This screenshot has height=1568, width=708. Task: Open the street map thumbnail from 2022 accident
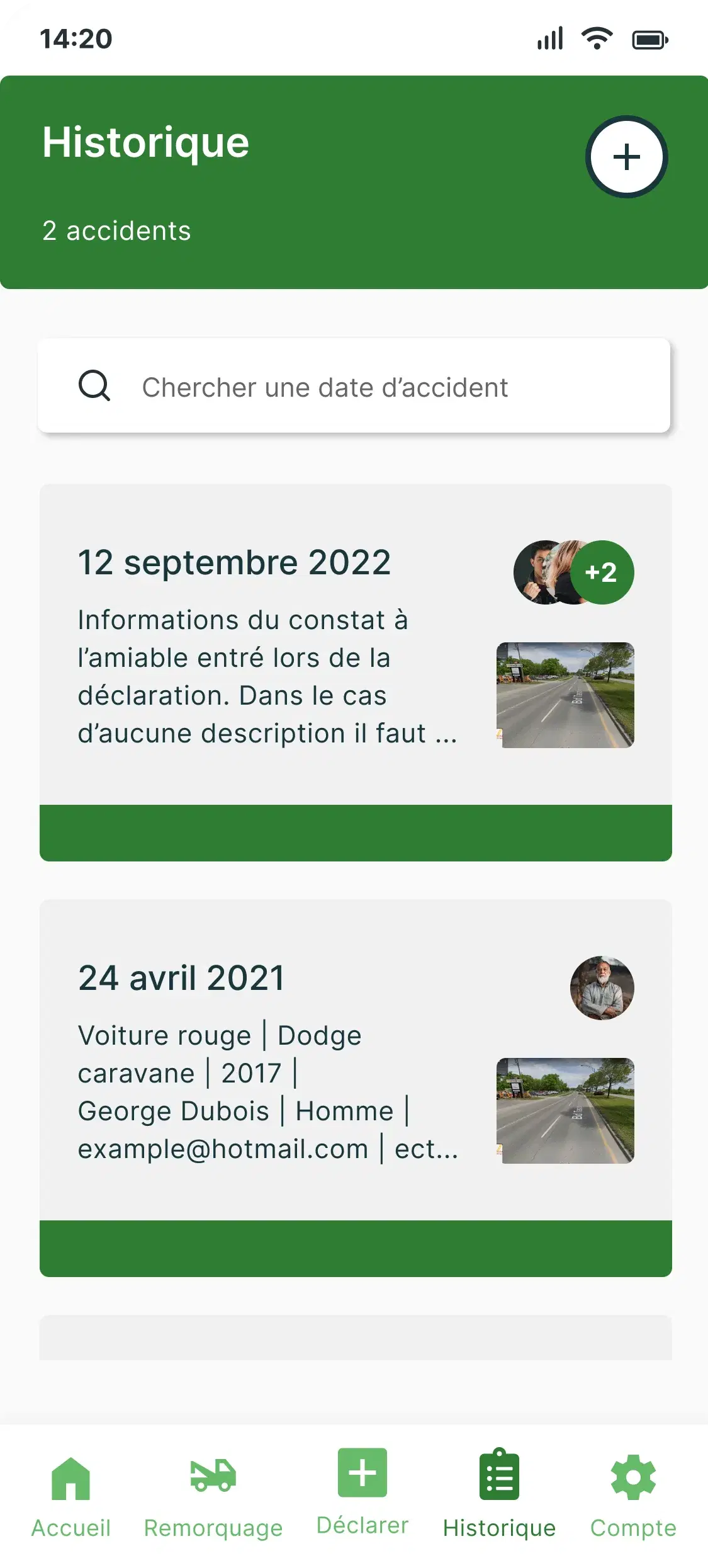point(566,695)
